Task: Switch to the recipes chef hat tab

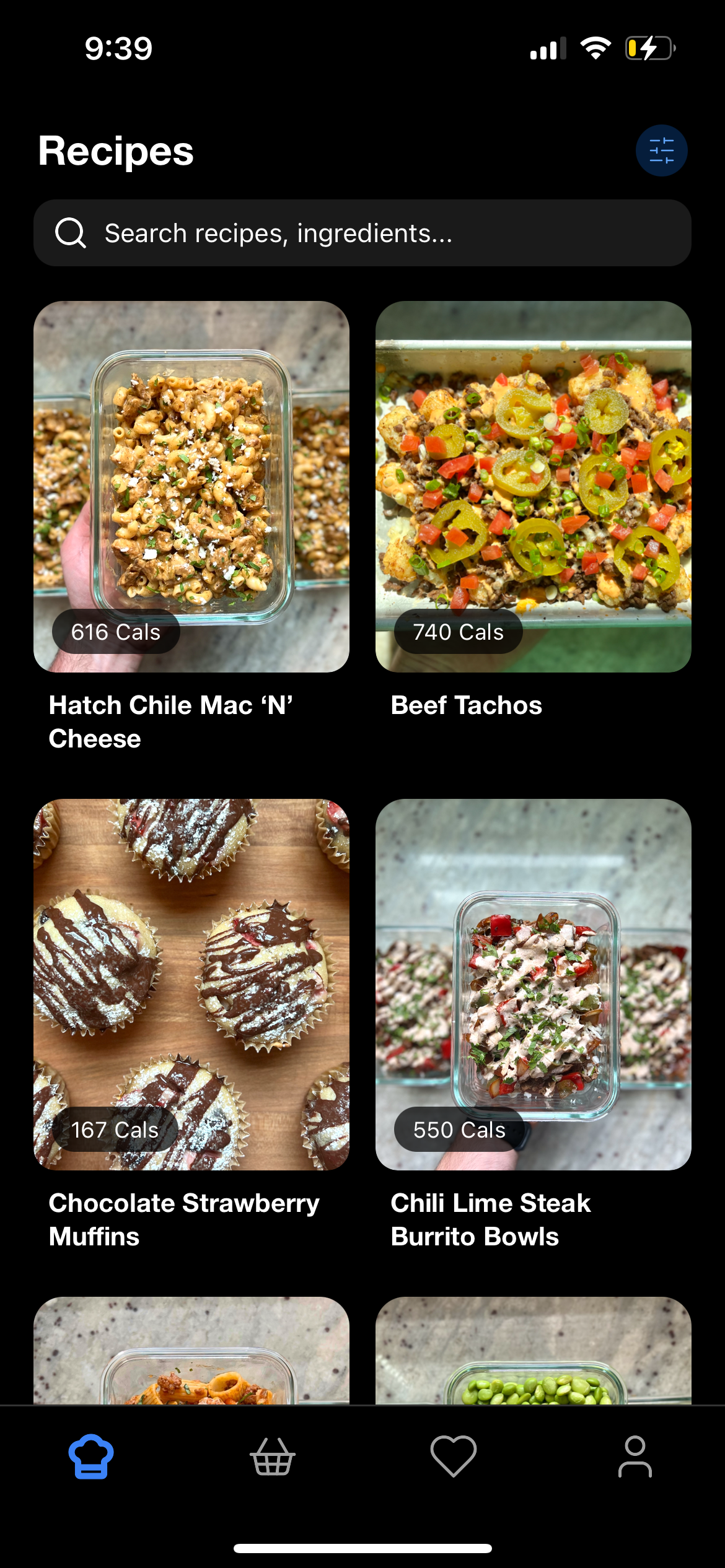Action: [x=91, y=1457]
